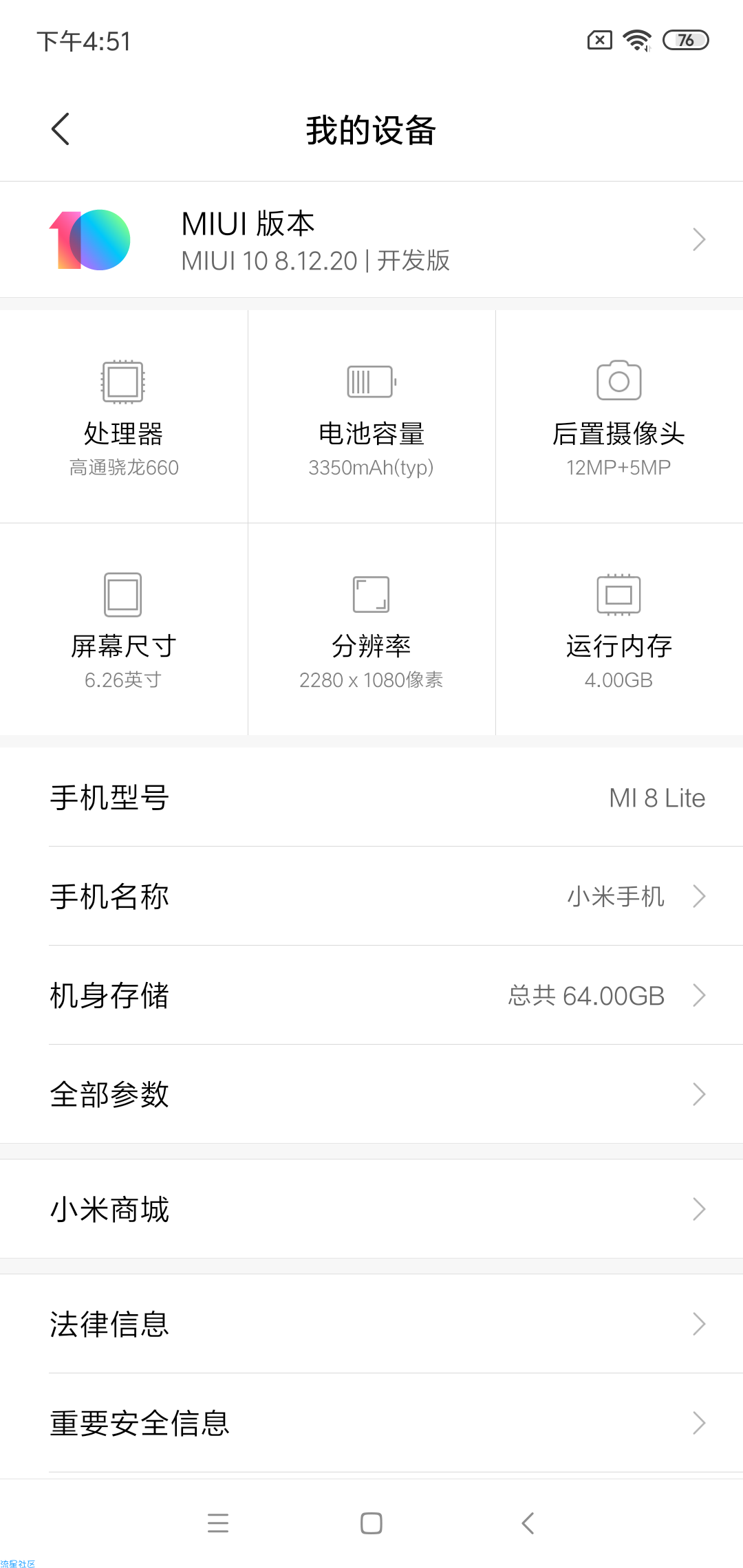
Task: Open 重要安全信息
Action: pos(371,1423)
